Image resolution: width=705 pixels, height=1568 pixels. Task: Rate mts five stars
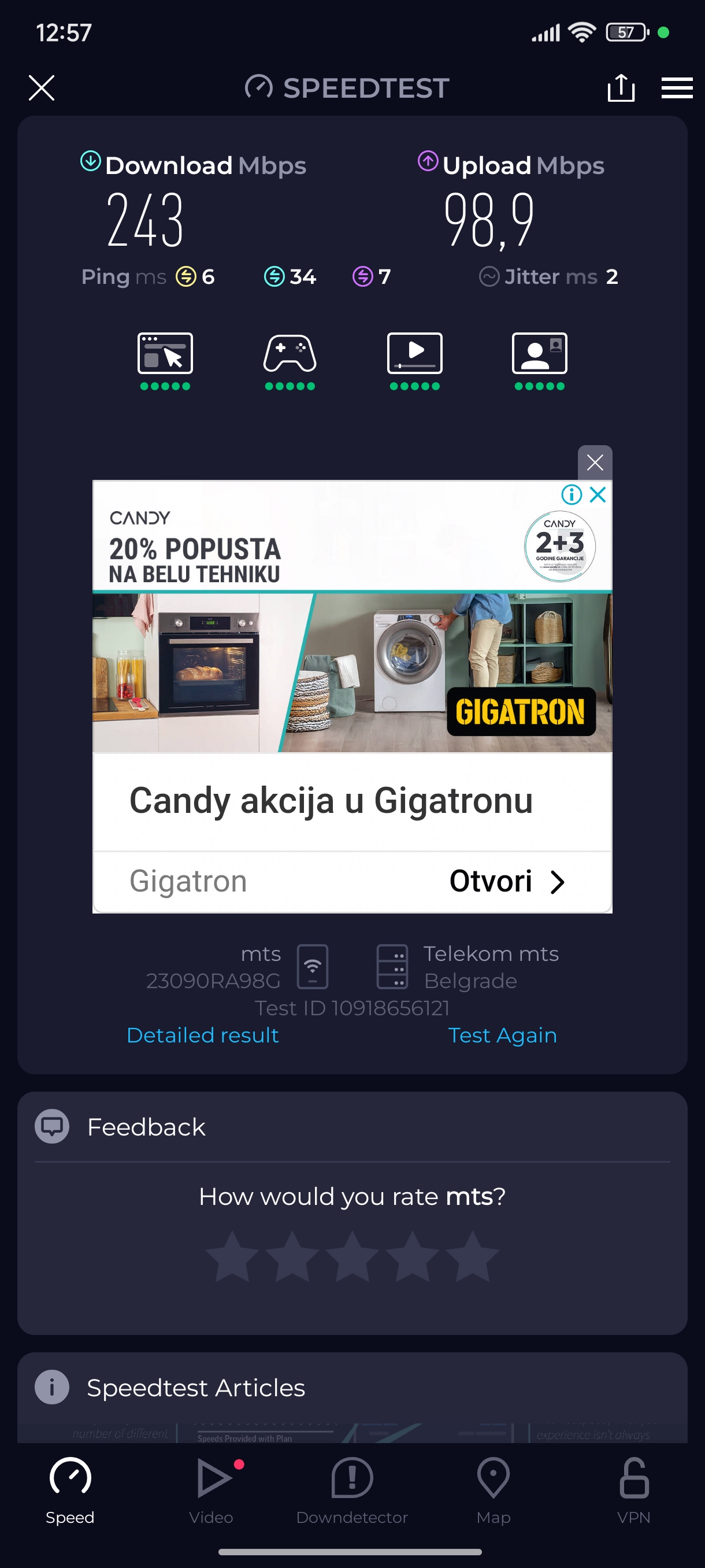(x=472, y=1256)
